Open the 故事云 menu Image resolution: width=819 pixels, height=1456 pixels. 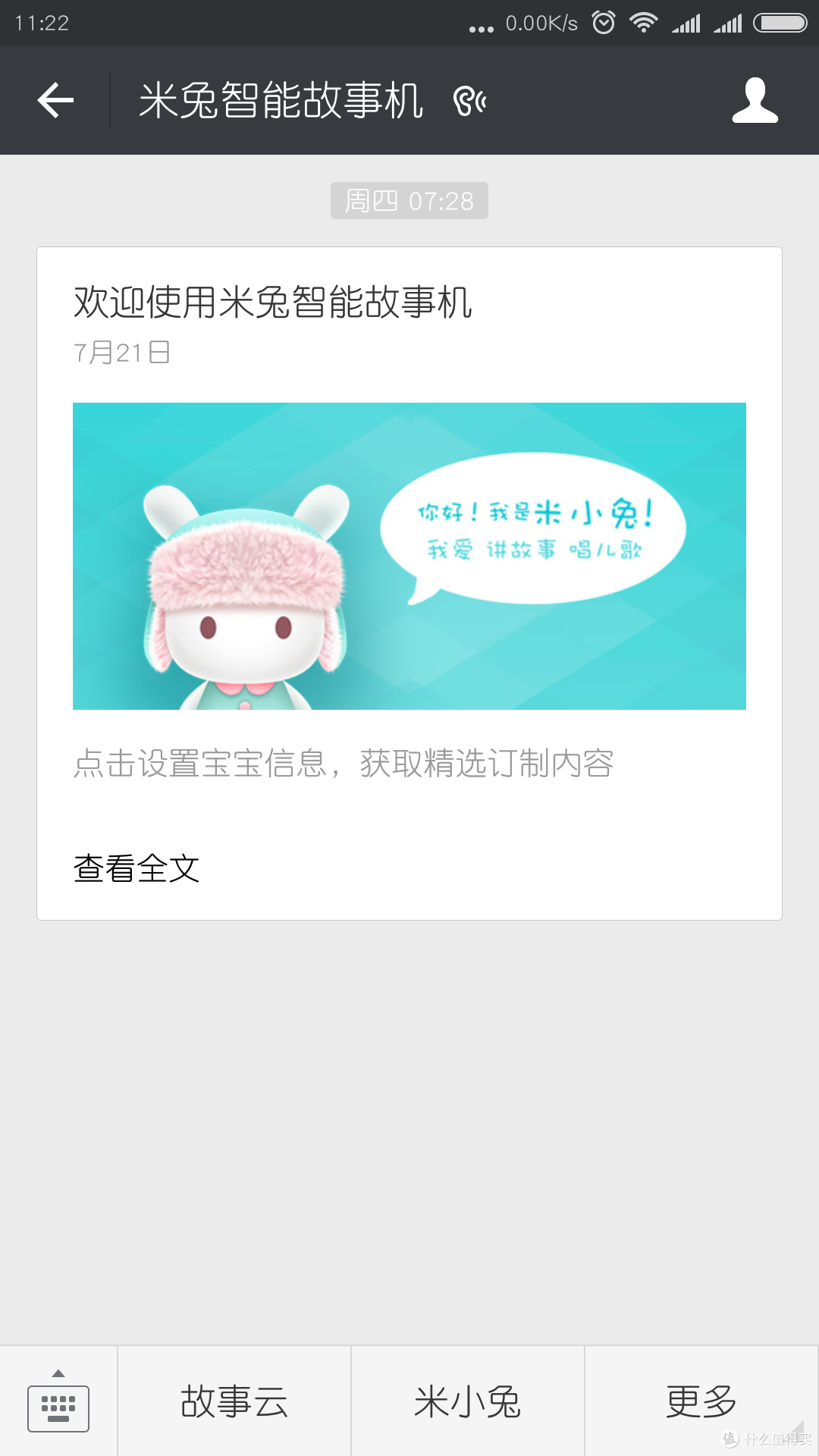click(x=234, y=1401)
